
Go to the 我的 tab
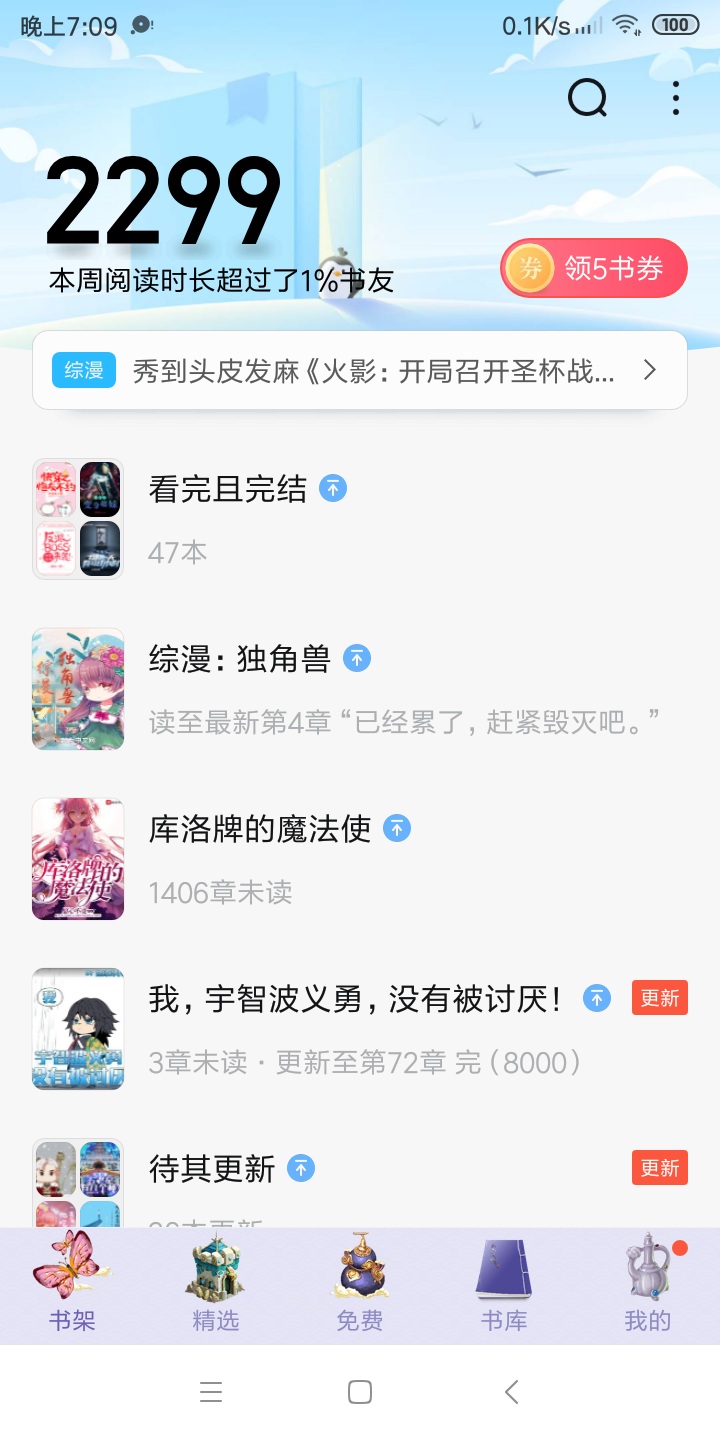pos(648,1286)
